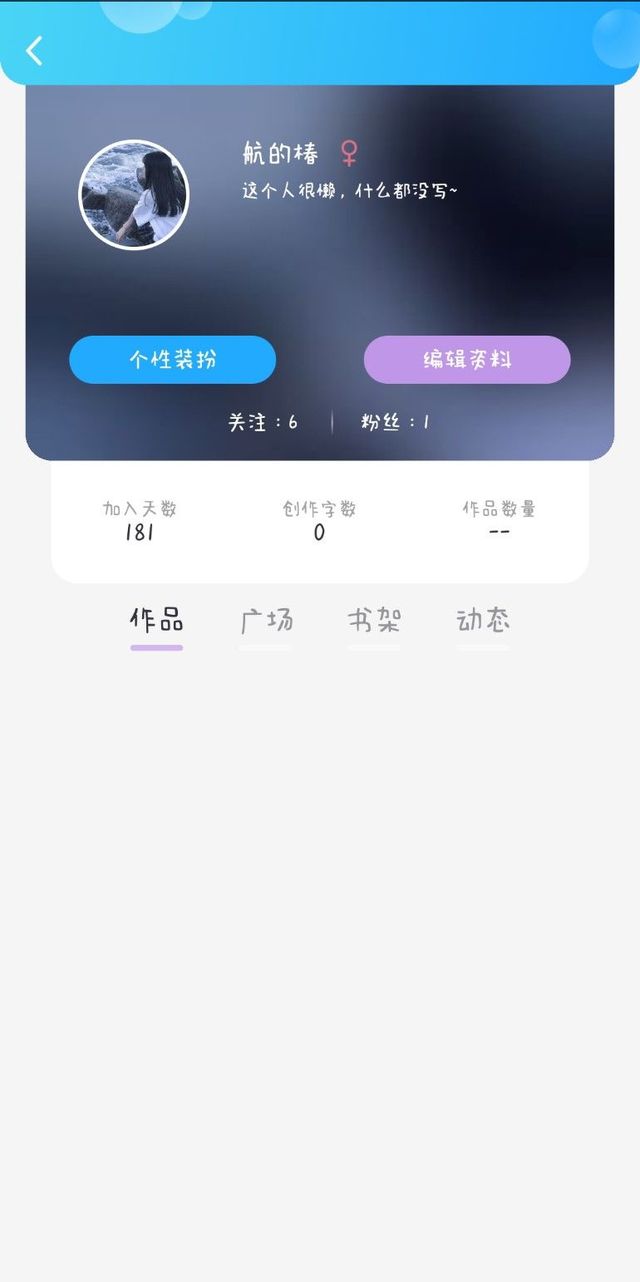Open the 粉丝 followers list
This screenshot has height=1282, width=640.
(x=395, y=422)
